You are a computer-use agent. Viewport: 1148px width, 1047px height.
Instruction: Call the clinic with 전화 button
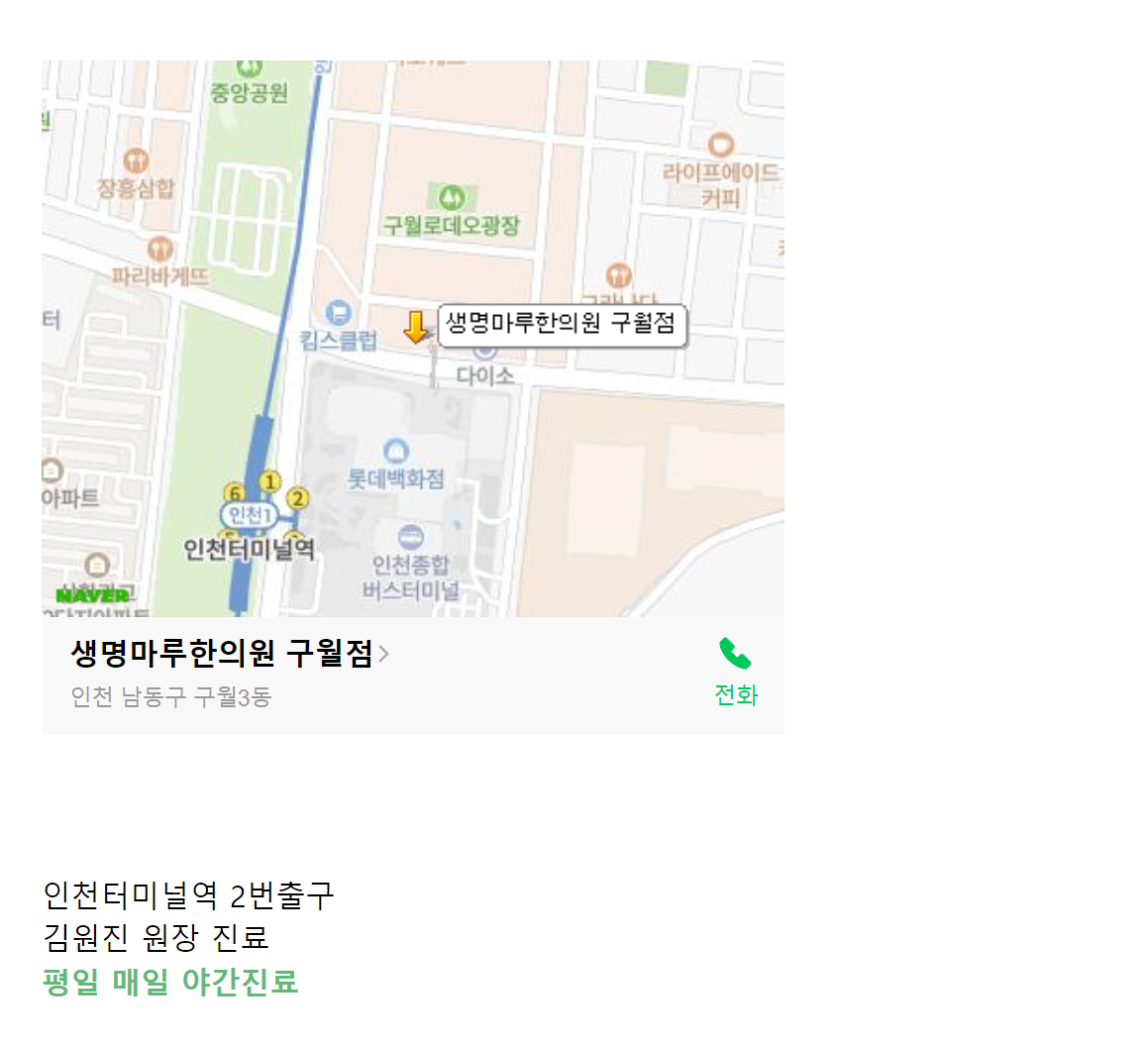point(735,671)
